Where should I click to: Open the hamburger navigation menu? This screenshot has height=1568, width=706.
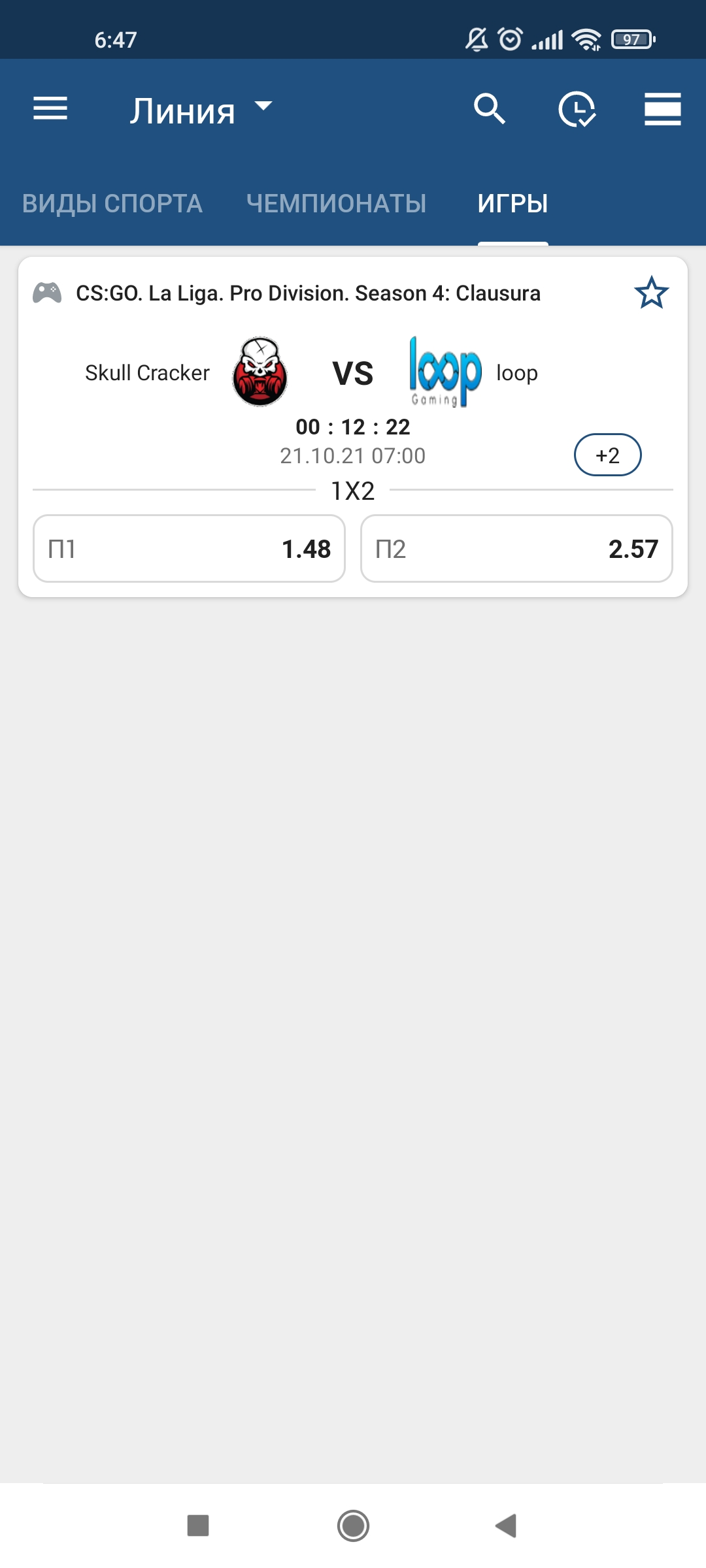click(50, 108)
